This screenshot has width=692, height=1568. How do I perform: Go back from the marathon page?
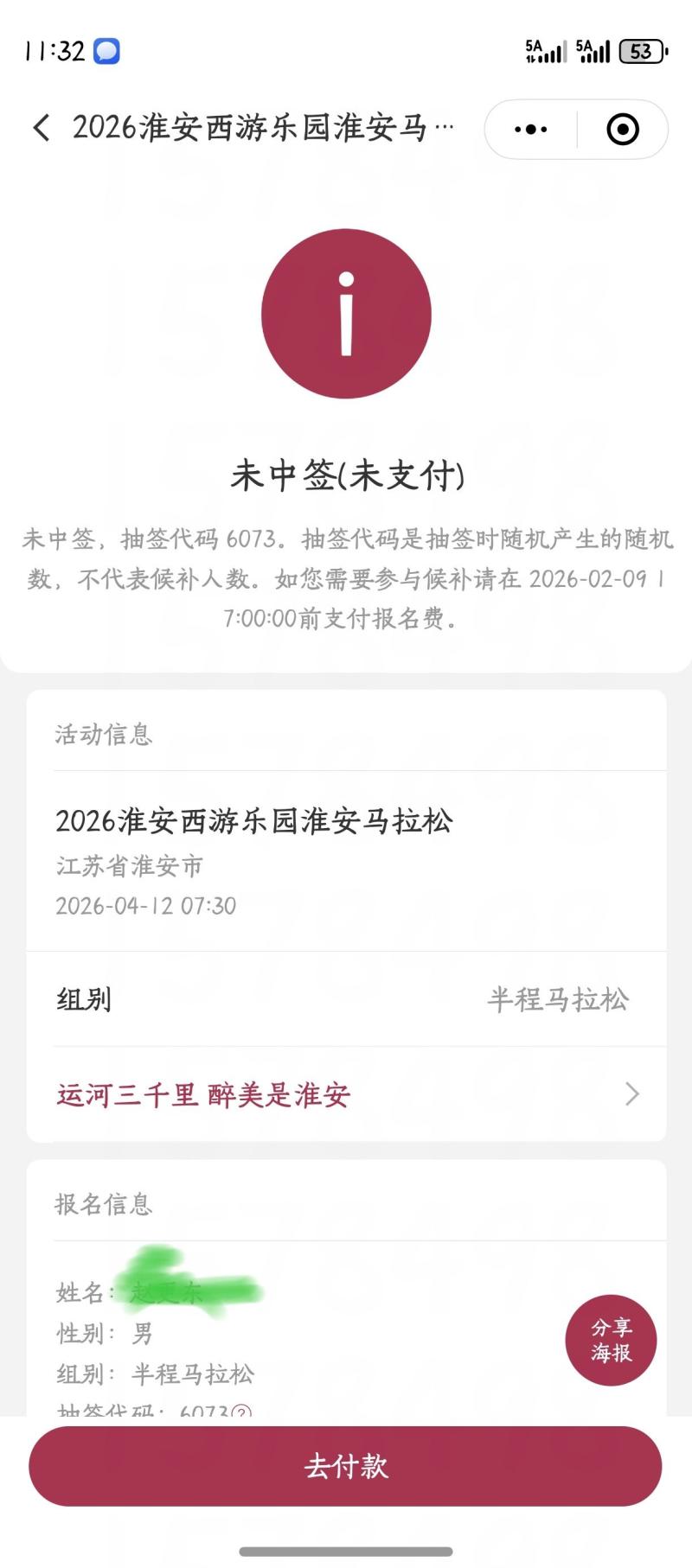click(42, 128)
